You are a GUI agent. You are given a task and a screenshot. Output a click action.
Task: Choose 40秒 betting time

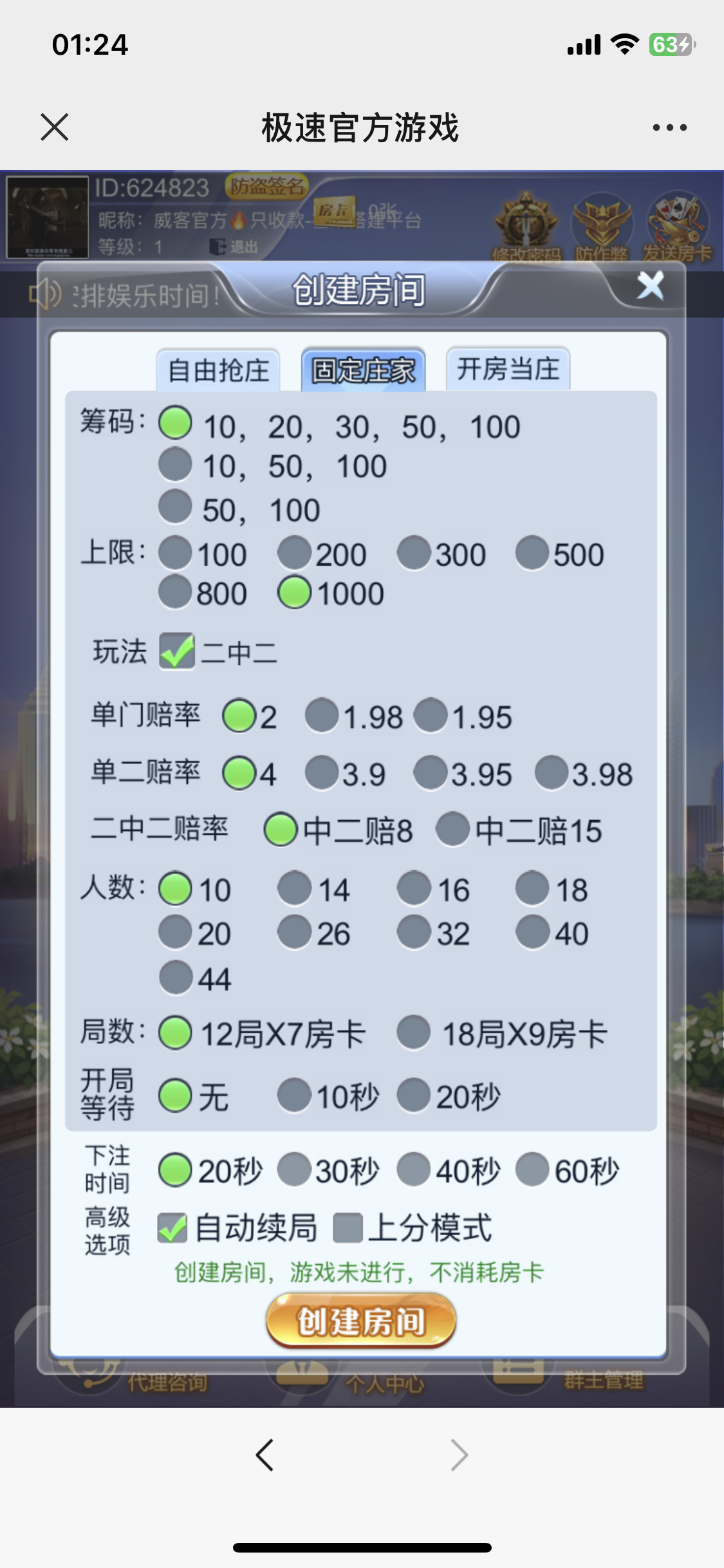tap(414, 1170)
